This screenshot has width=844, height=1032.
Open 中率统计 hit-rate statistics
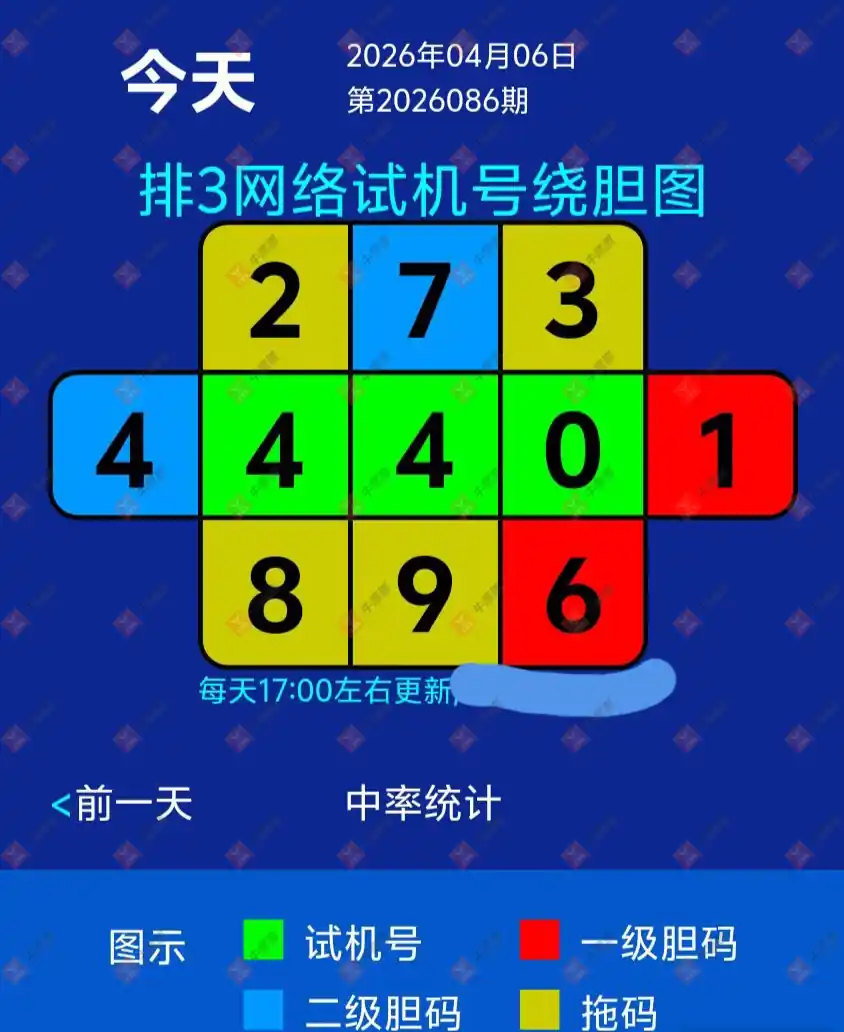click(x=423, y=804)
